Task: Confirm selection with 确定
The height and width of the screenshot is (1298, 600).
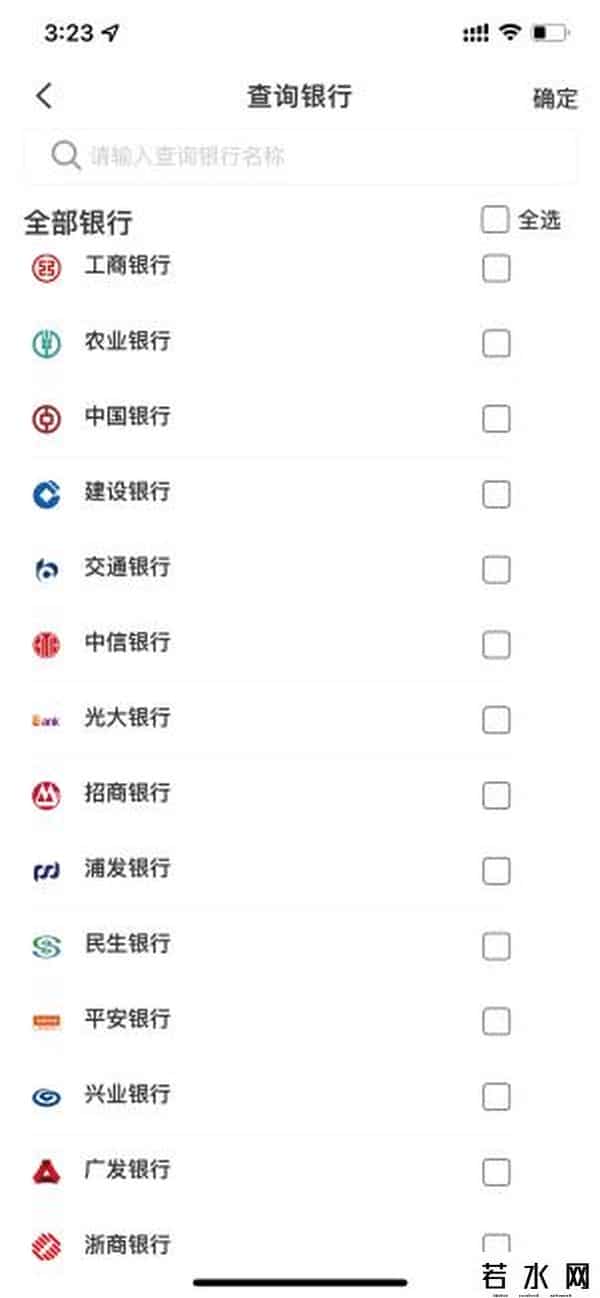Action: pyautogui.click(x=555, y=98)
